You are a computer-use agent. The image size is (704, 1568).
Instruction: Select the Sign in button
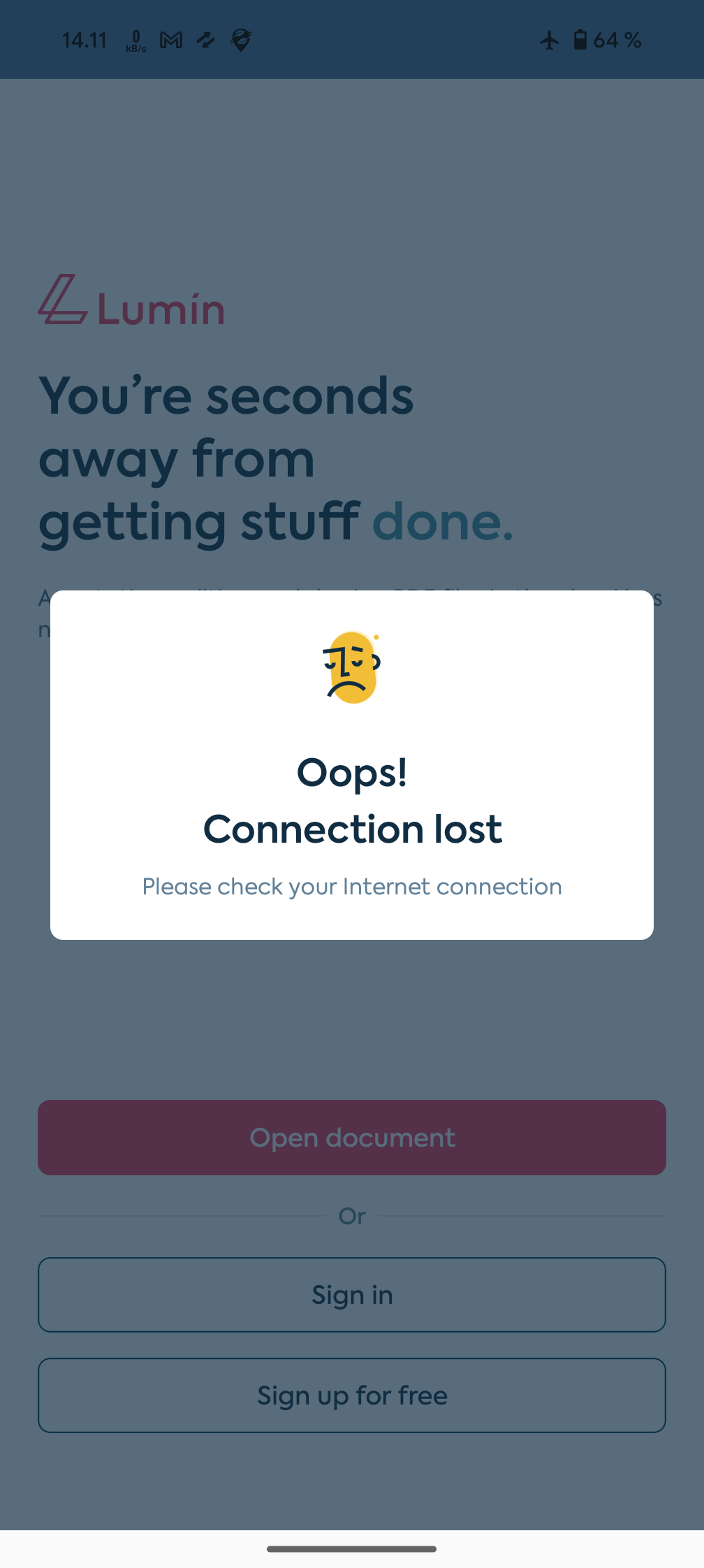[x=352, y=1295]
